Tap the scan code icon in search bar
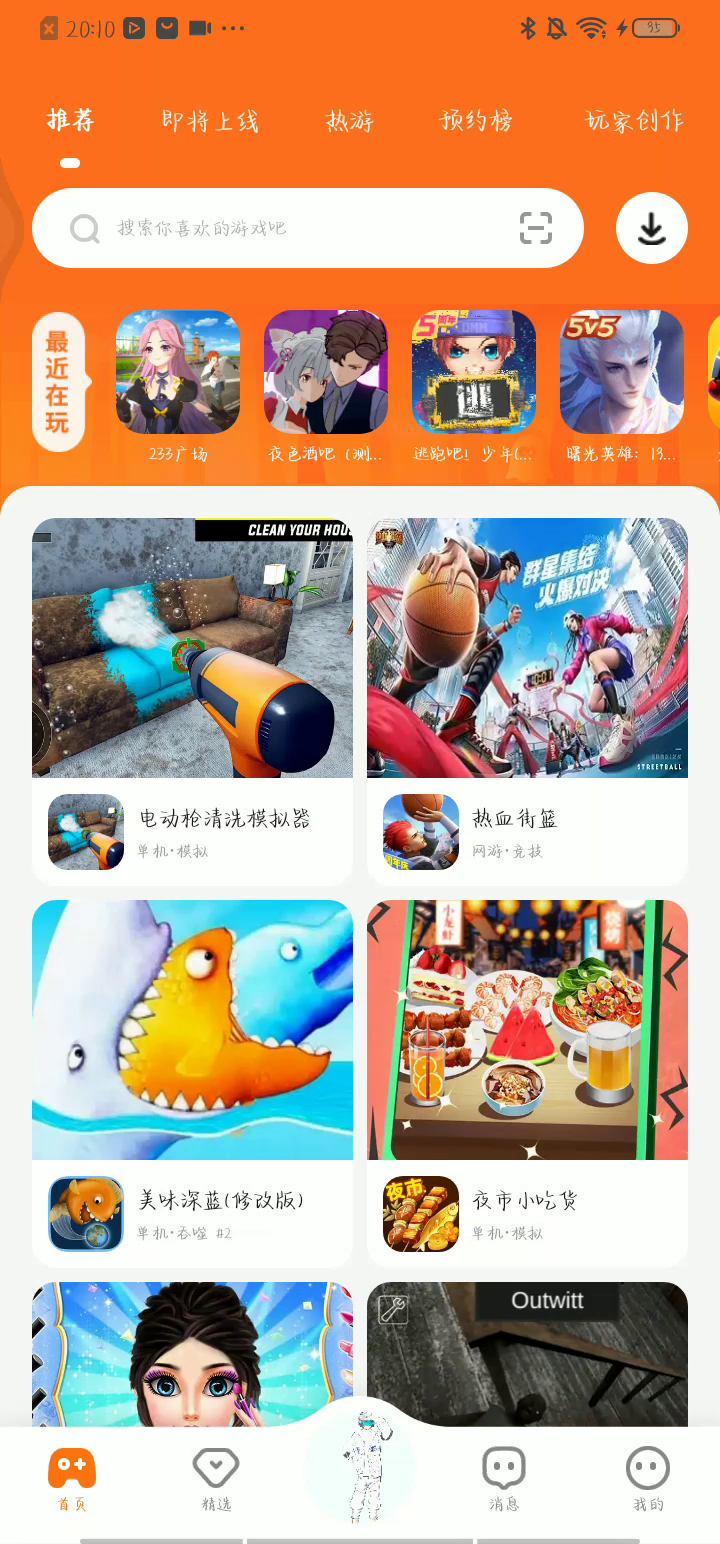 536,228
